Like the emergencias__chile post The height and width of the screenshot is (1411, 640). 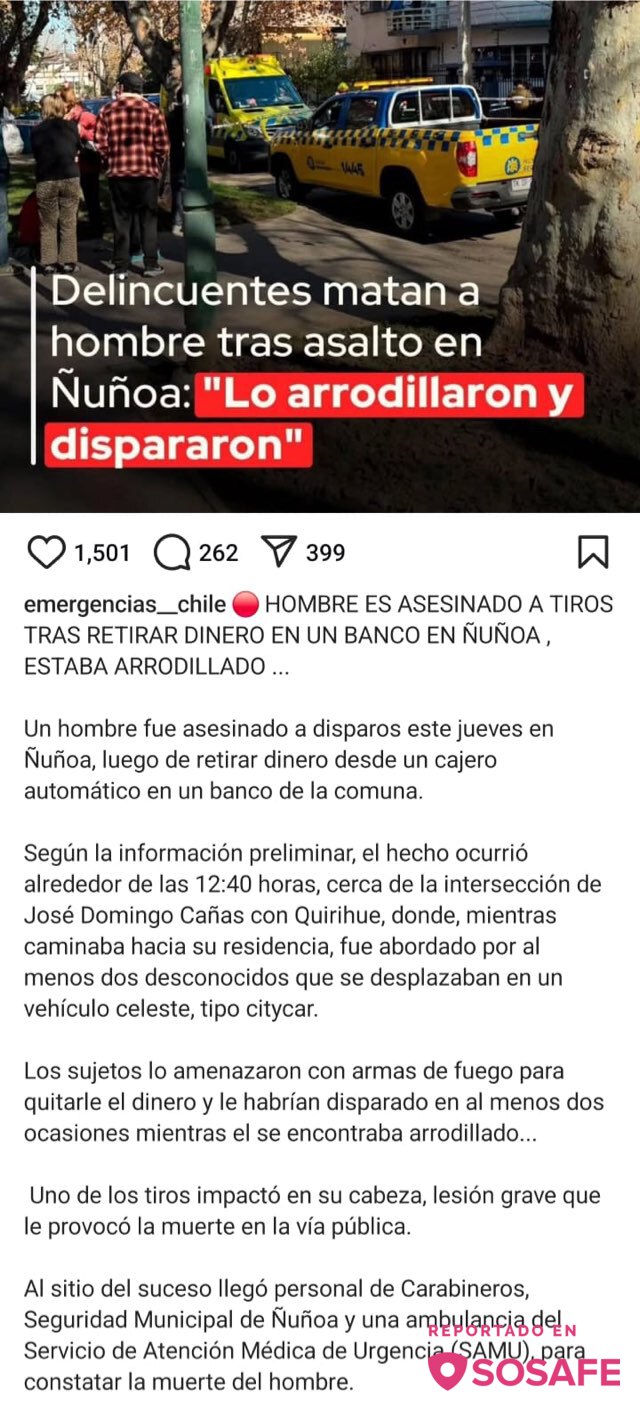coord(45,552)
